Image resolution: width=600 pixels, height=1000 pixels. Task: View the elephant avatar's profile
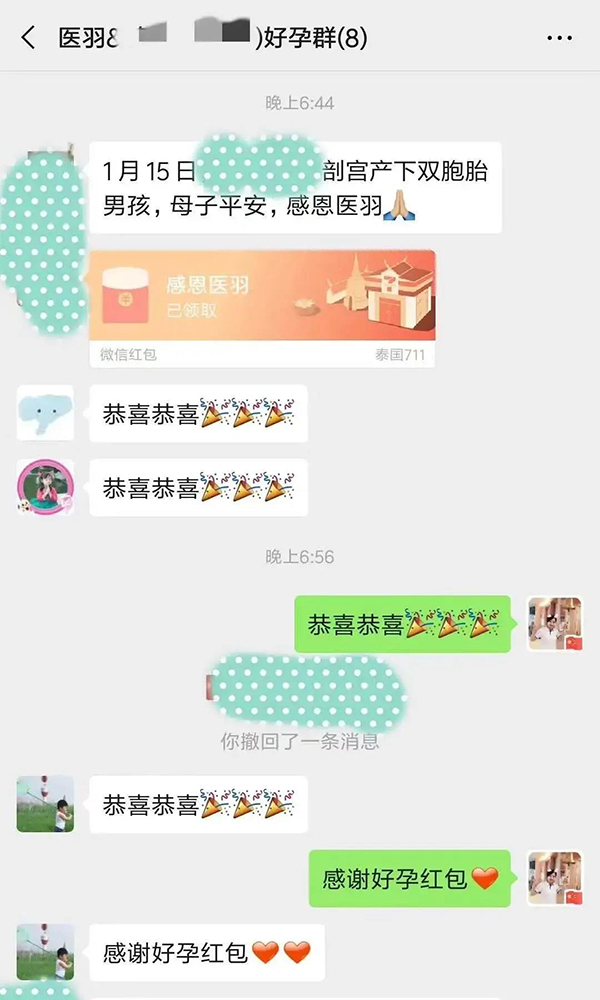click(45, 412)
